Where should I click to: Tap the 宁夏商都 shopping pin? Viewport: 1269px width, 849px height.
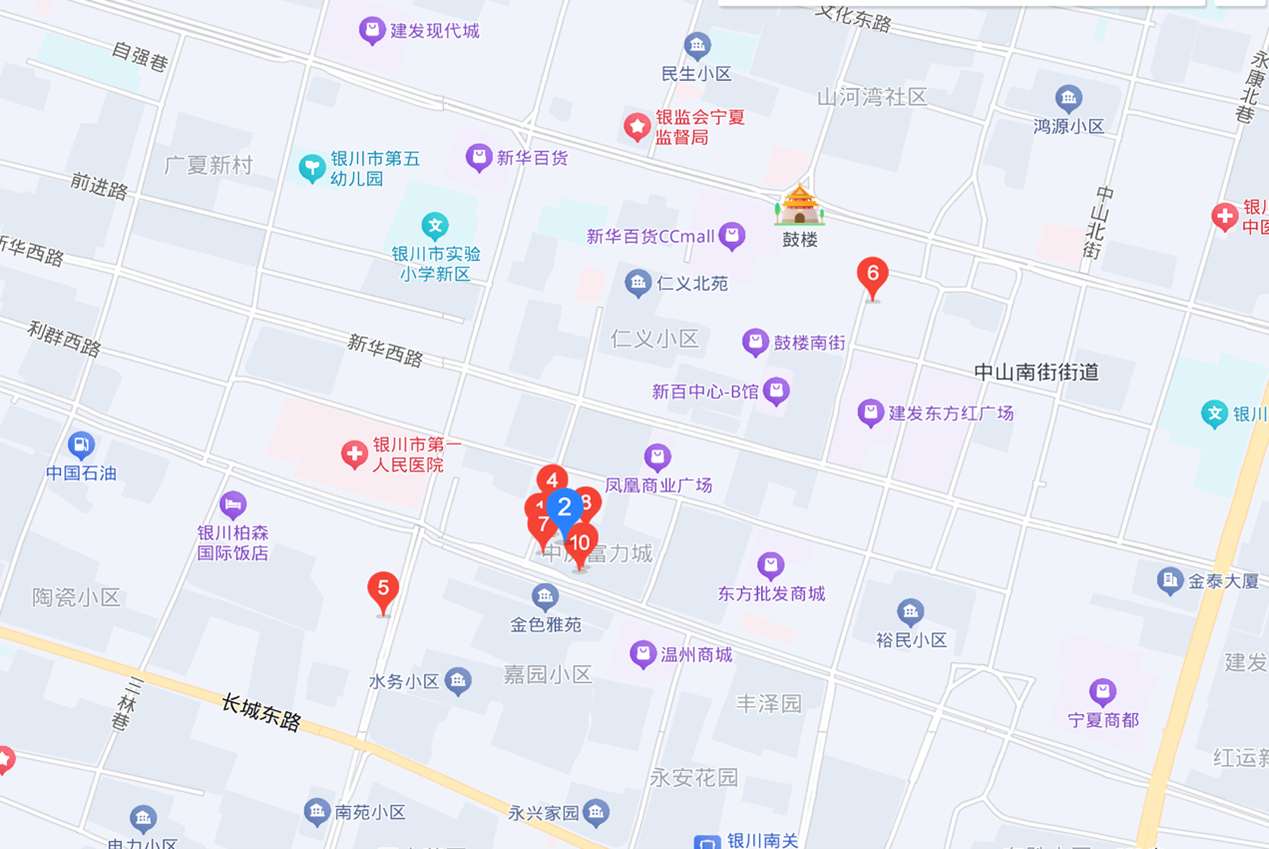(1102, 692)
